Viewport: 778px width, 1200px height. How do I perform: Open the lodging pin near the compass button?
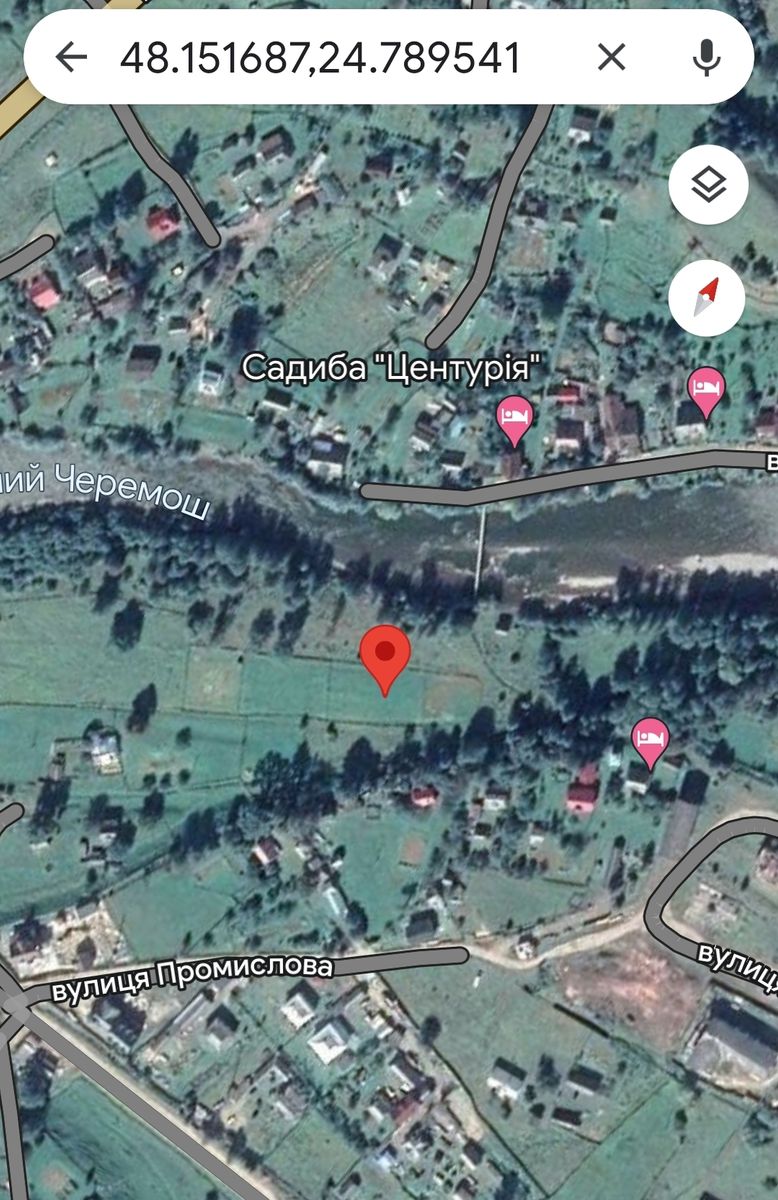pos(705,388)
